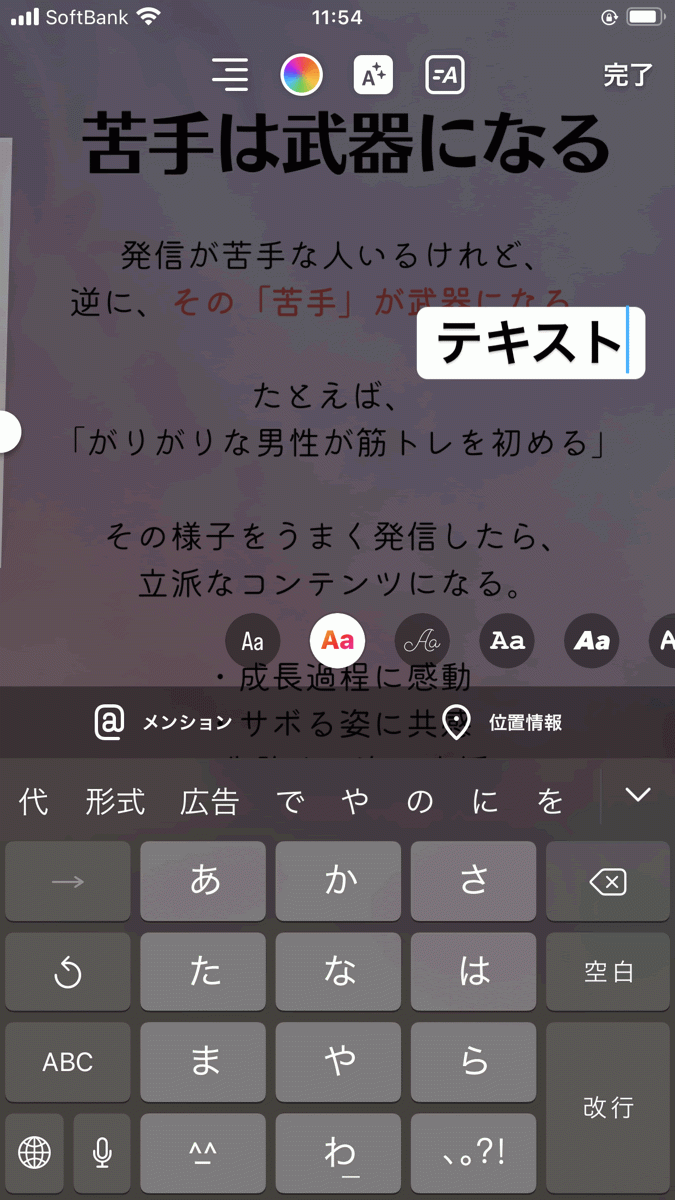Image resolution: width=675 pixels, height=1200 pixels.
Task: Expand the keyboard suggestions chevron
Action: point(637,795)
